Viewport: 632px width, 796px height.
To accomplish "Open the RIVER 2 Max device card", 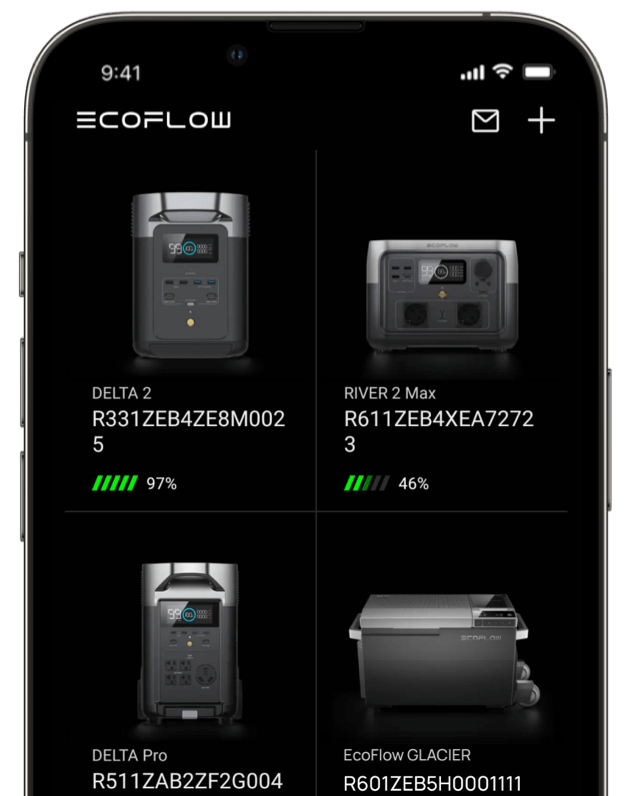I will (x=440, y=340).
